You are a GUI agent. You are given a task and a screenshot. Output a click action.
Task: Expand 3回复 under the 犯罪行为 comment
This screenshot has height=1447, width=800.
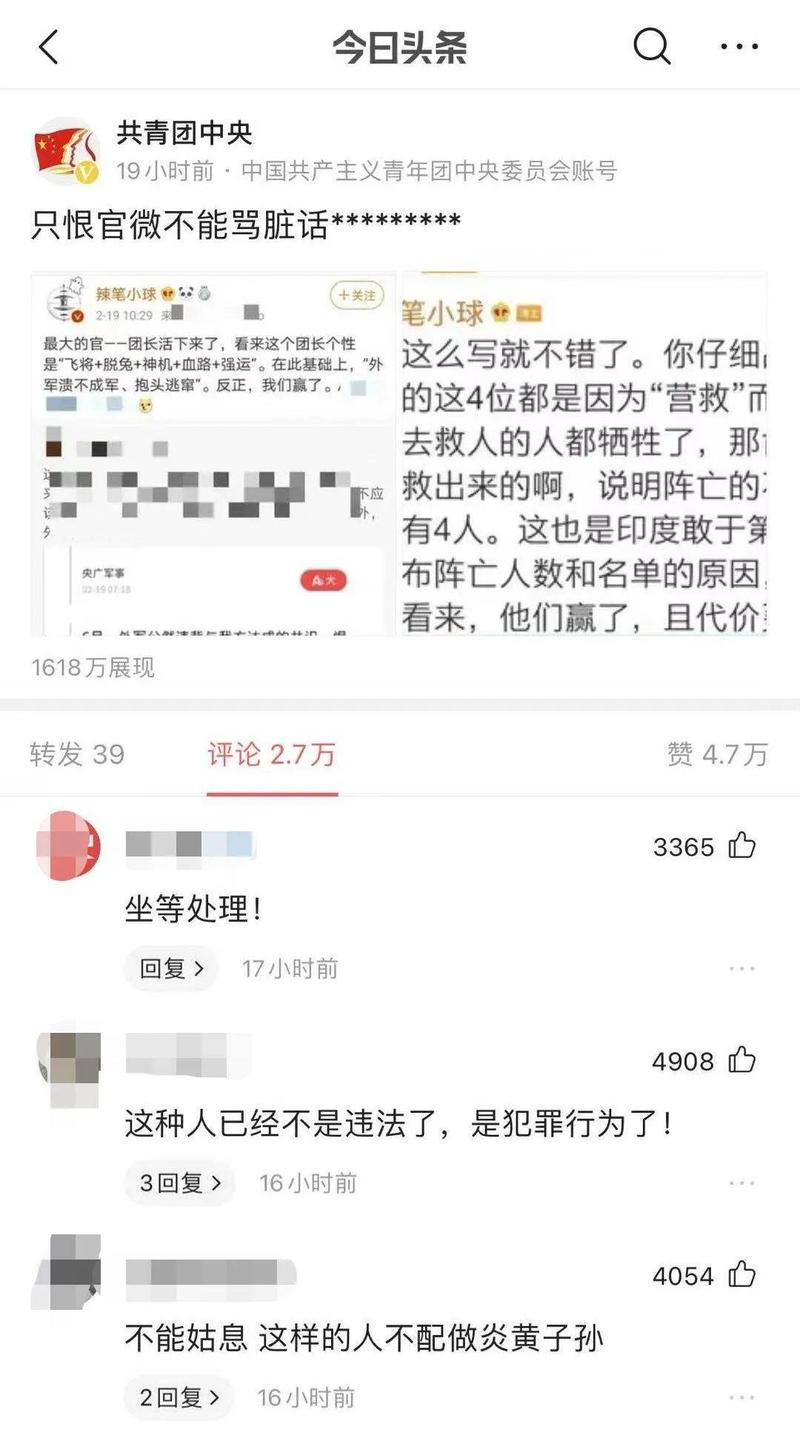coord(180,1183)
